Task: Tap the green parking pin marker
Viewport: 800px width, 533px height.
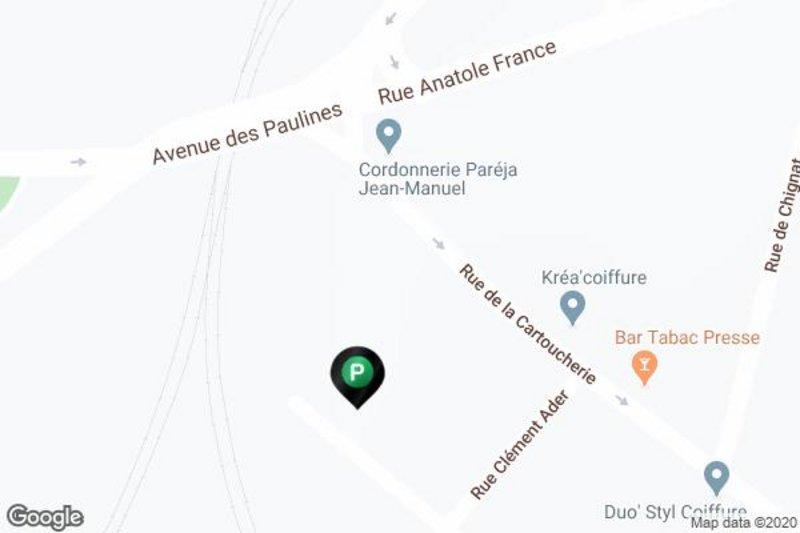Action: point(357,375)
